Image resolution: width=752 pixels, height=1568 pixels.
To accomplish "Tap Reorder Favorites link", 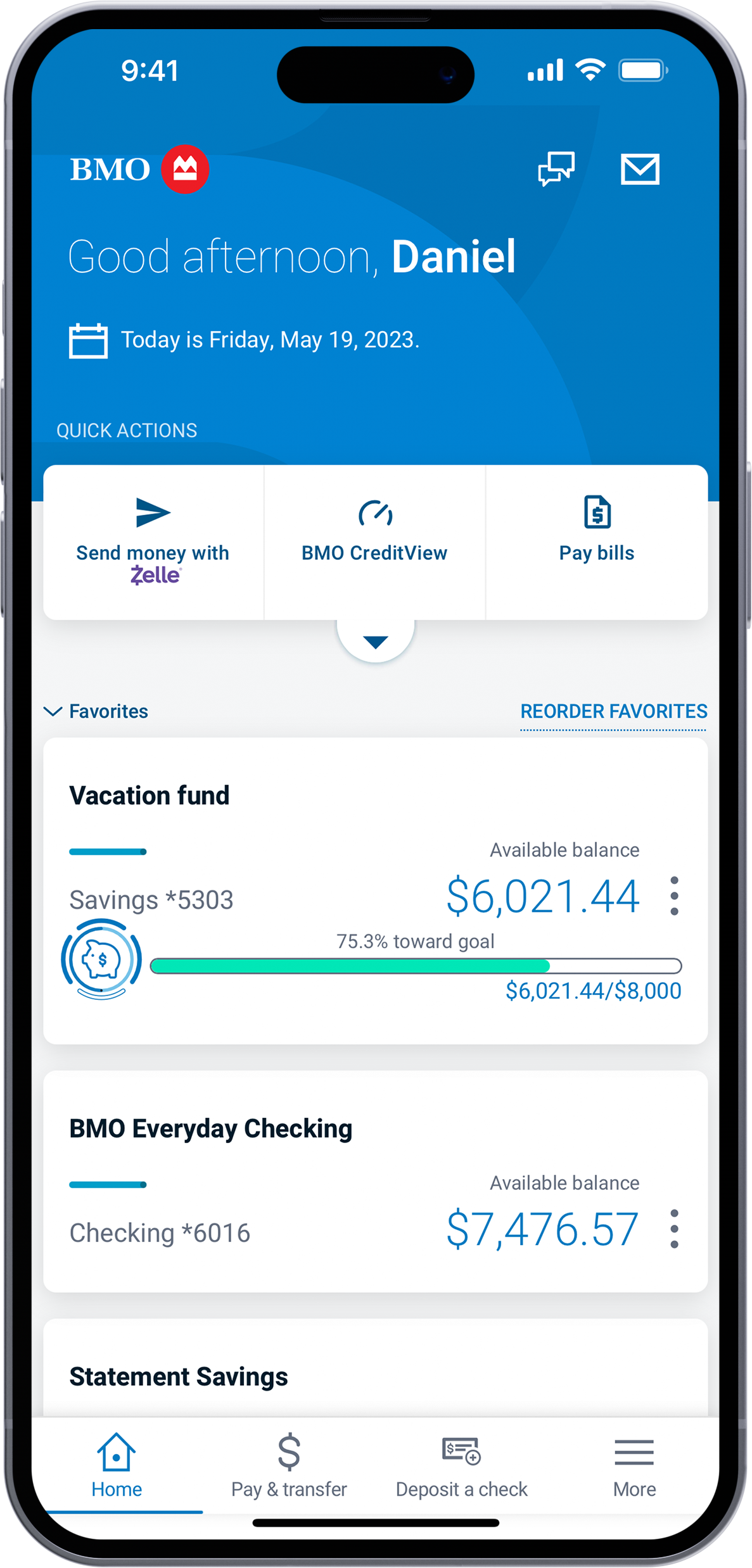I will [x=613, y=711].
